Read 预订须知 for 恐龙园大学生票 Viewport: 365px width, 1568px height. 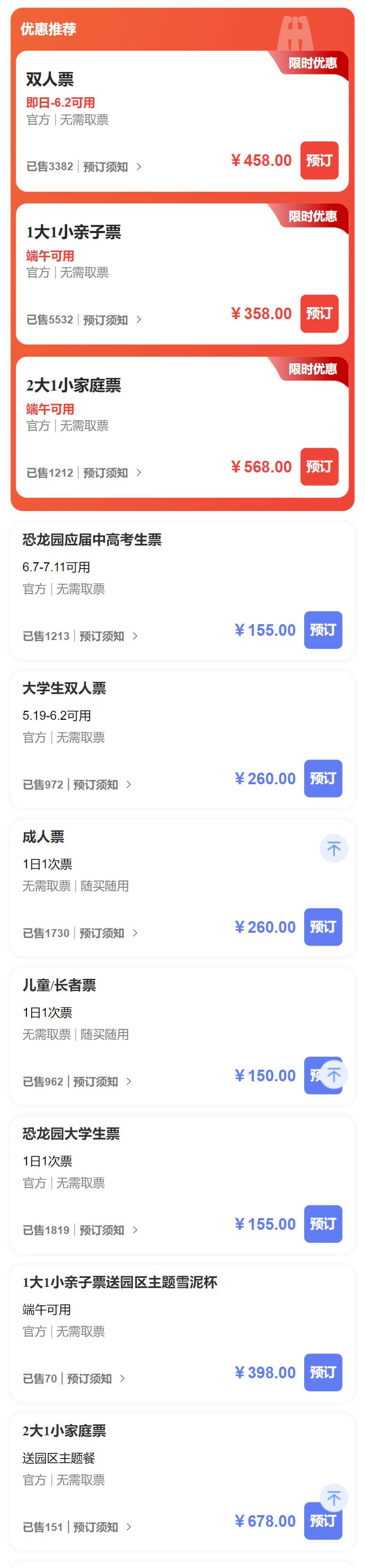click(x=108, y=1230)
